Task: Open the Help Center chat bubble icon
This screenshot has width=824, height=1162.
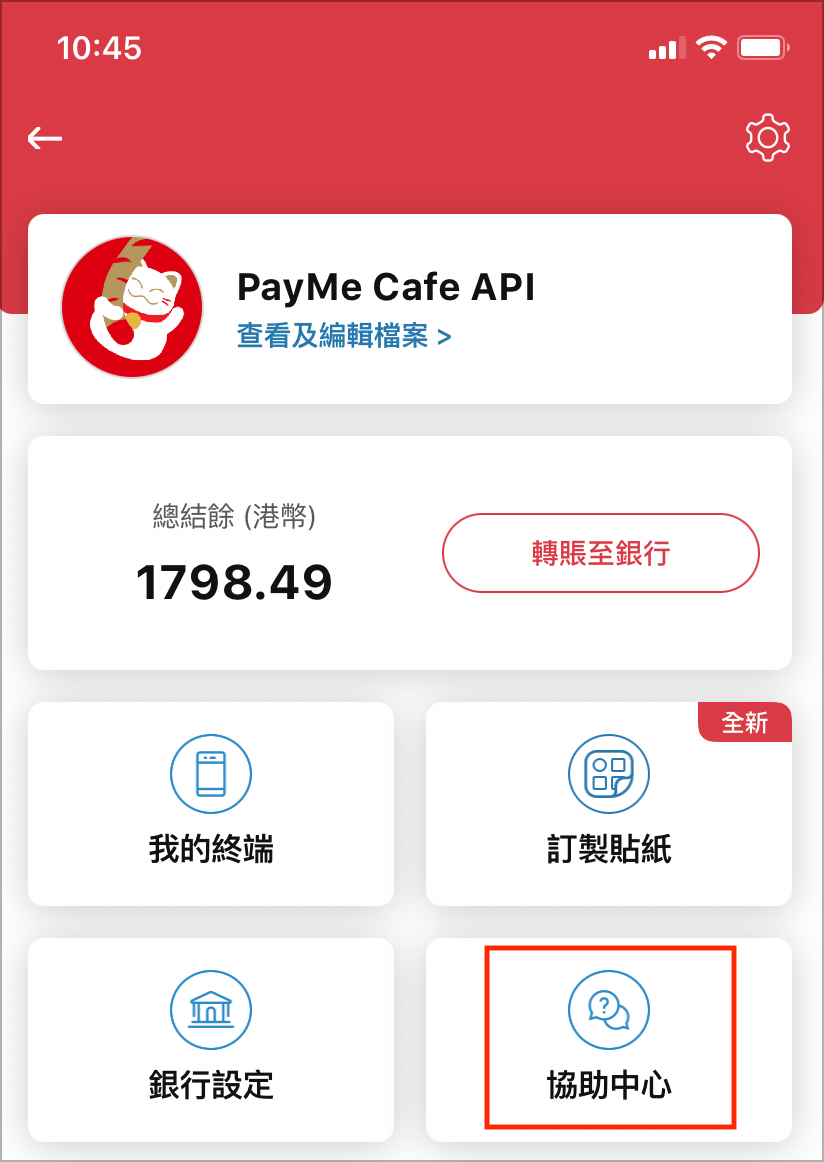Action: click(608, 1010)
